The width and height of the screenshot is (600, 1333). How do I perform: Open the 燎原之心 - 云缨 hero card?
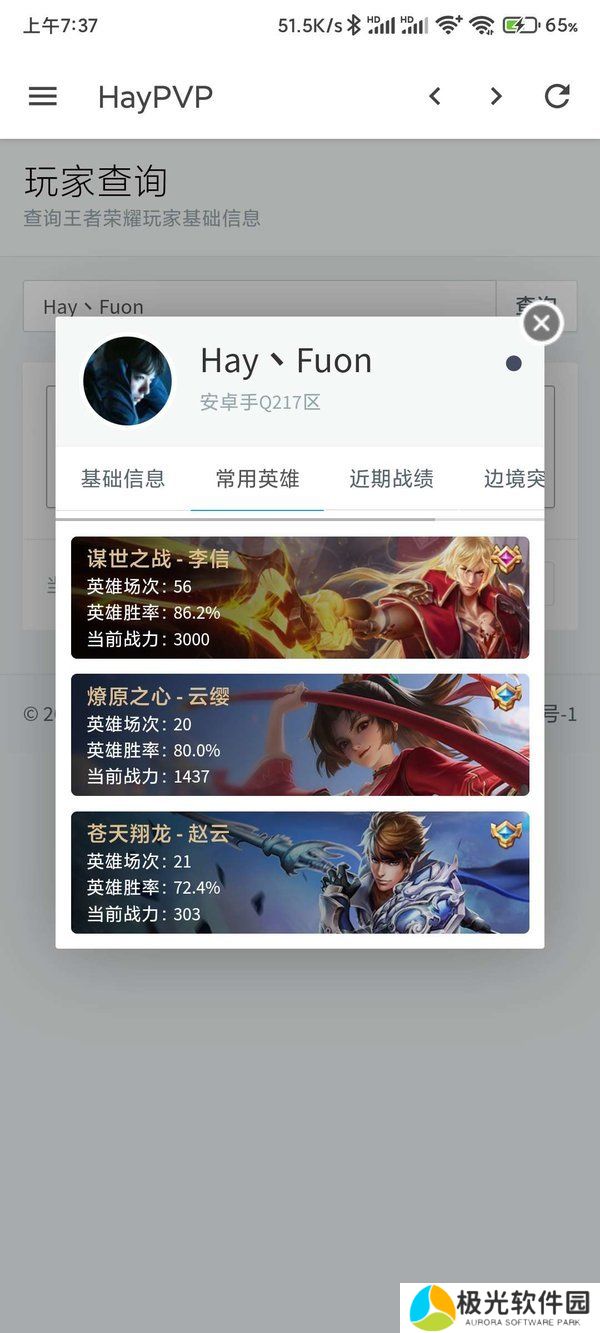pyautogui.click(x=300, y=735)
